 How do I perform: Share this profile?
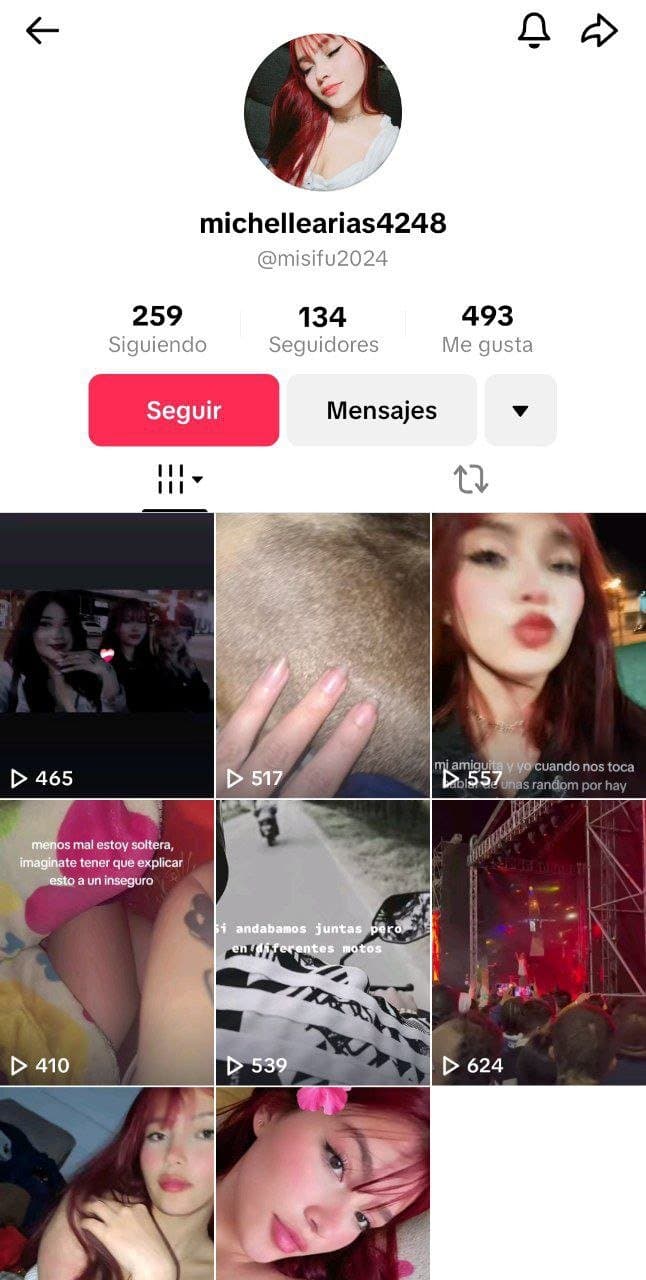tap(599, 31)
